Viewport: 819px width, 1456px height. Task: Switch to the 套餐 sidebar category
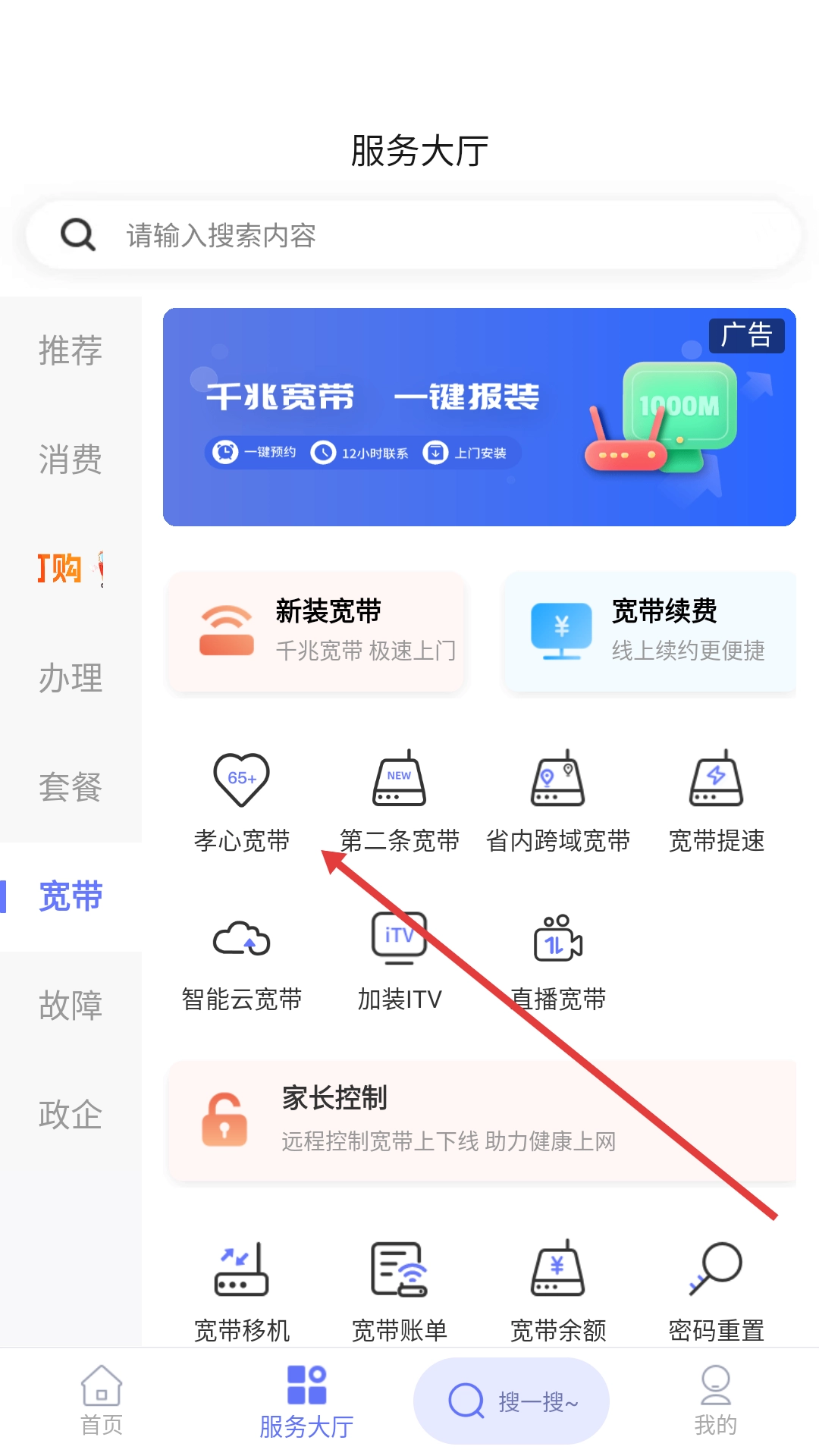pyautogui.click(x=71, y=787)
